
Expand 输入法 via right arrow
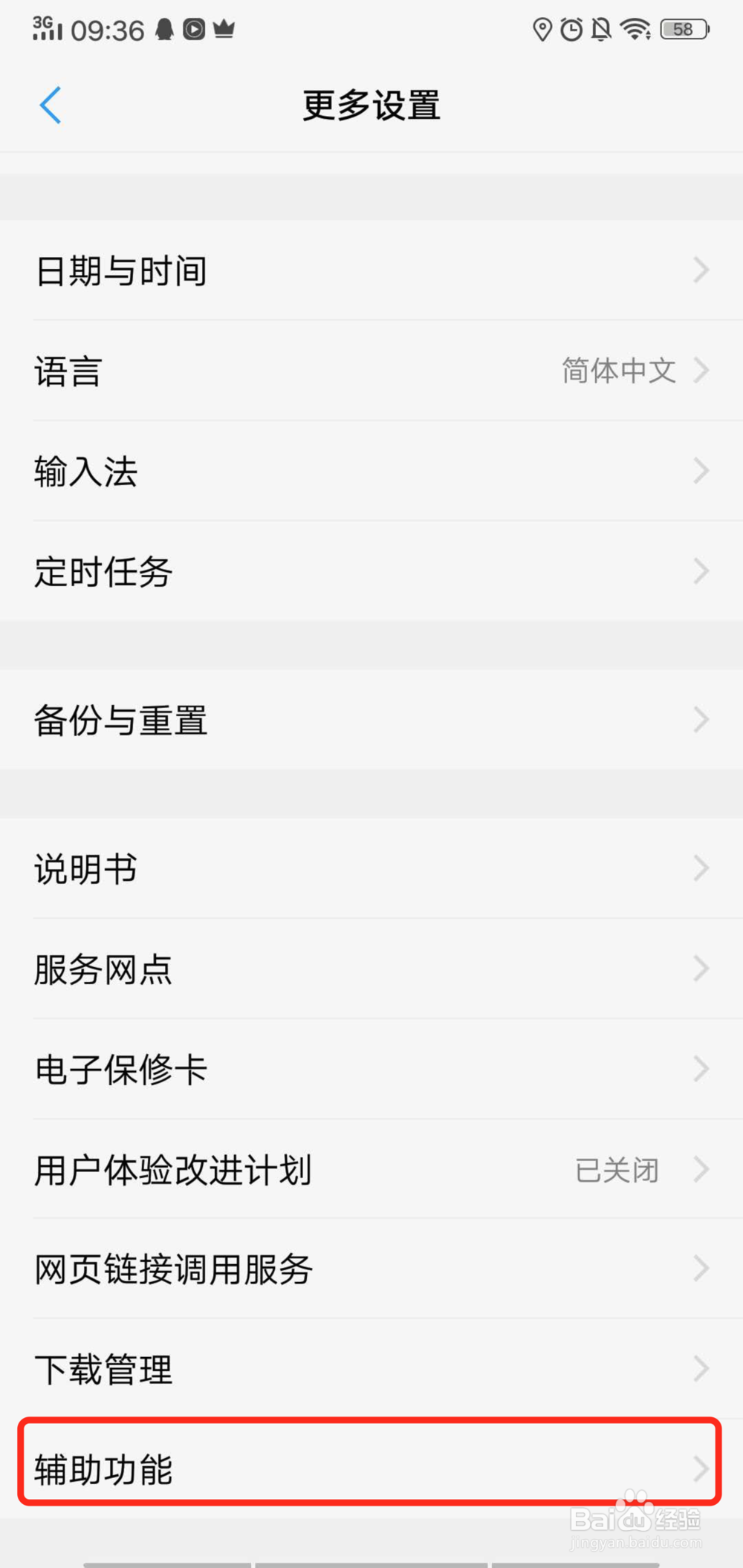699,470
